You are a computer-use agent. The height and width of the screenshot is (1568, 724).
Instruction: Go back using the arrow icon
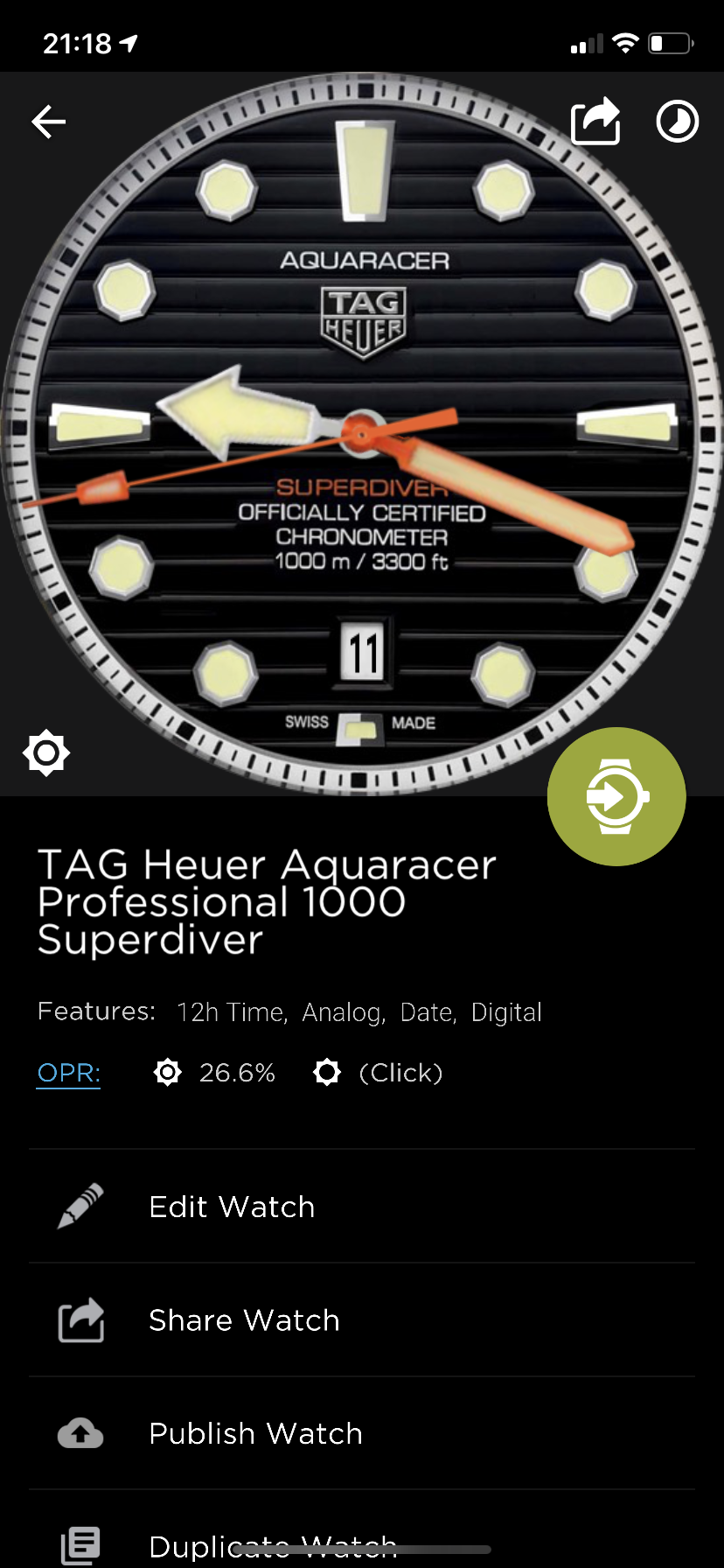49,122
